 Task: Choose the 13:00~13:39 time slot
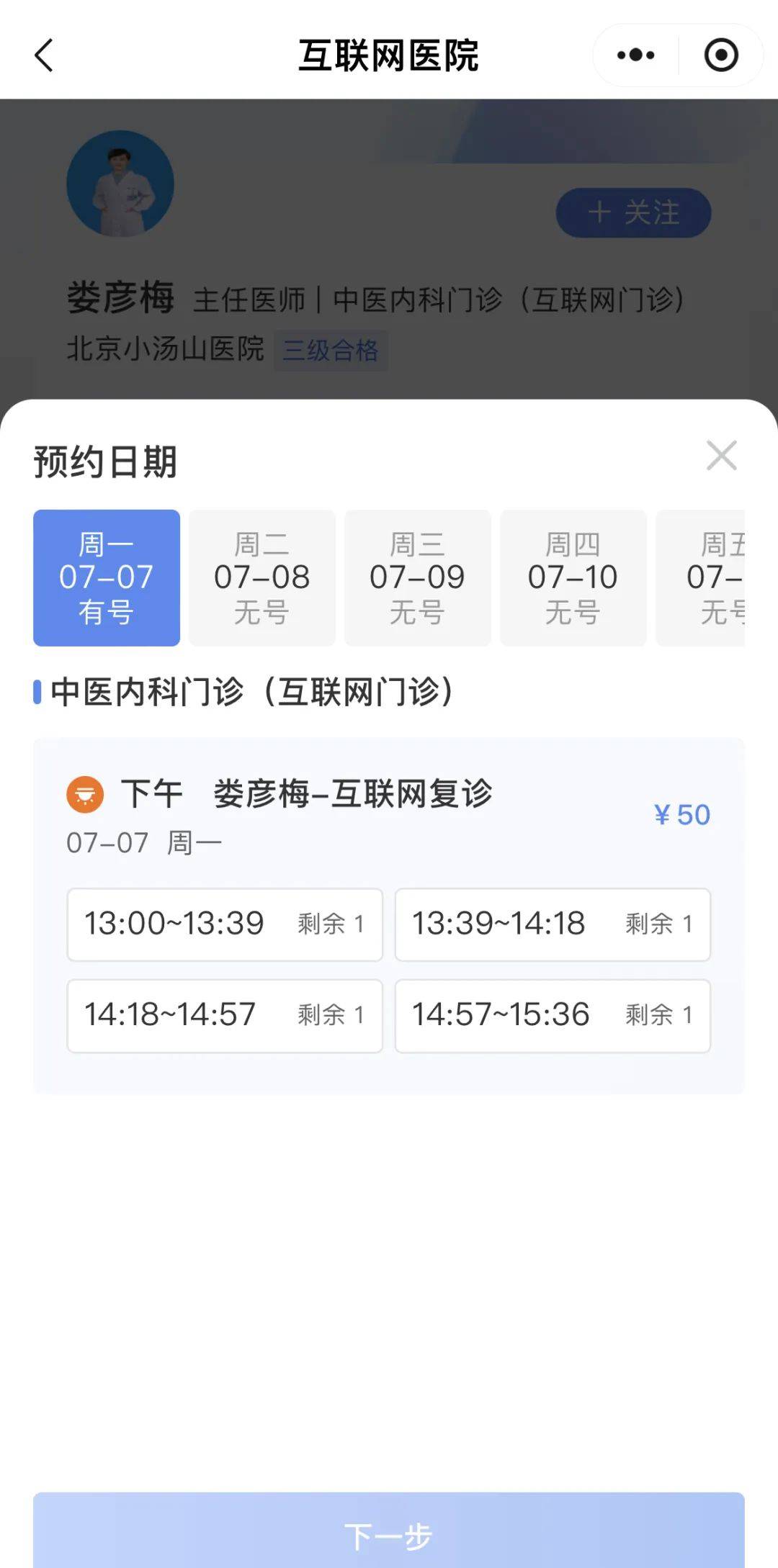point(225,924)
